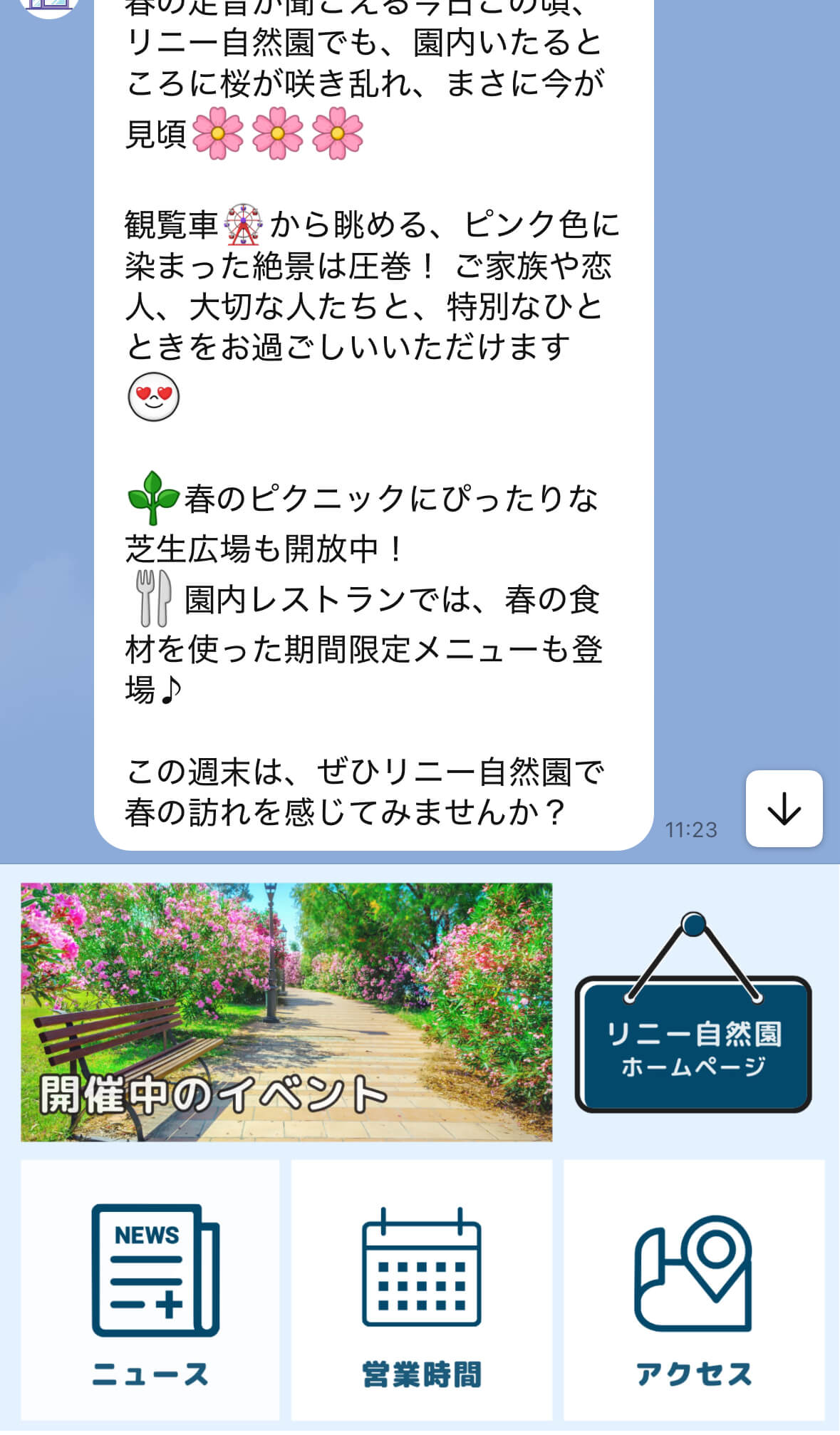840x1435 pixels.
Task: Open the 開催中のイベント banner
Action: [286, 1012]
